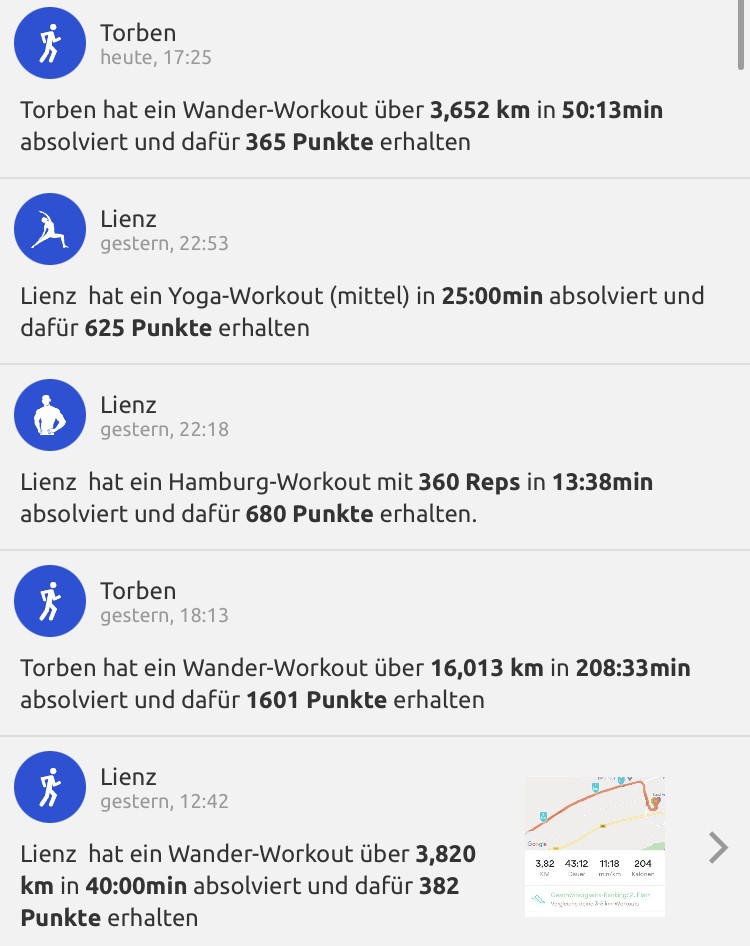
Task: Click the hiking icon beside Torben's 16 km workout
Action: (50, 601)
